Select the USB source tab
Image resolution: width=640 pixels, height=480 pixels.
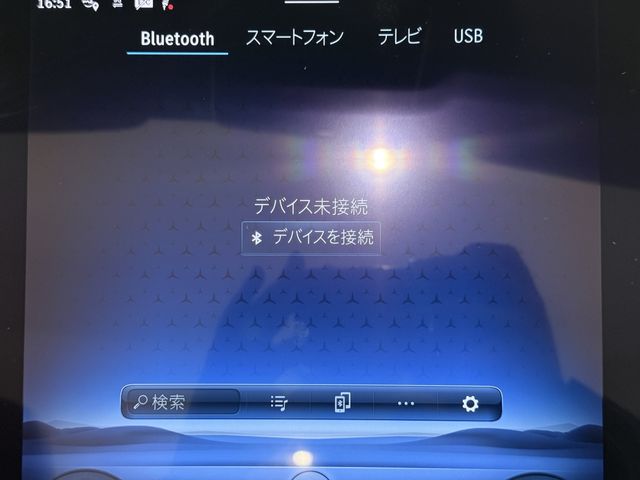468,37
